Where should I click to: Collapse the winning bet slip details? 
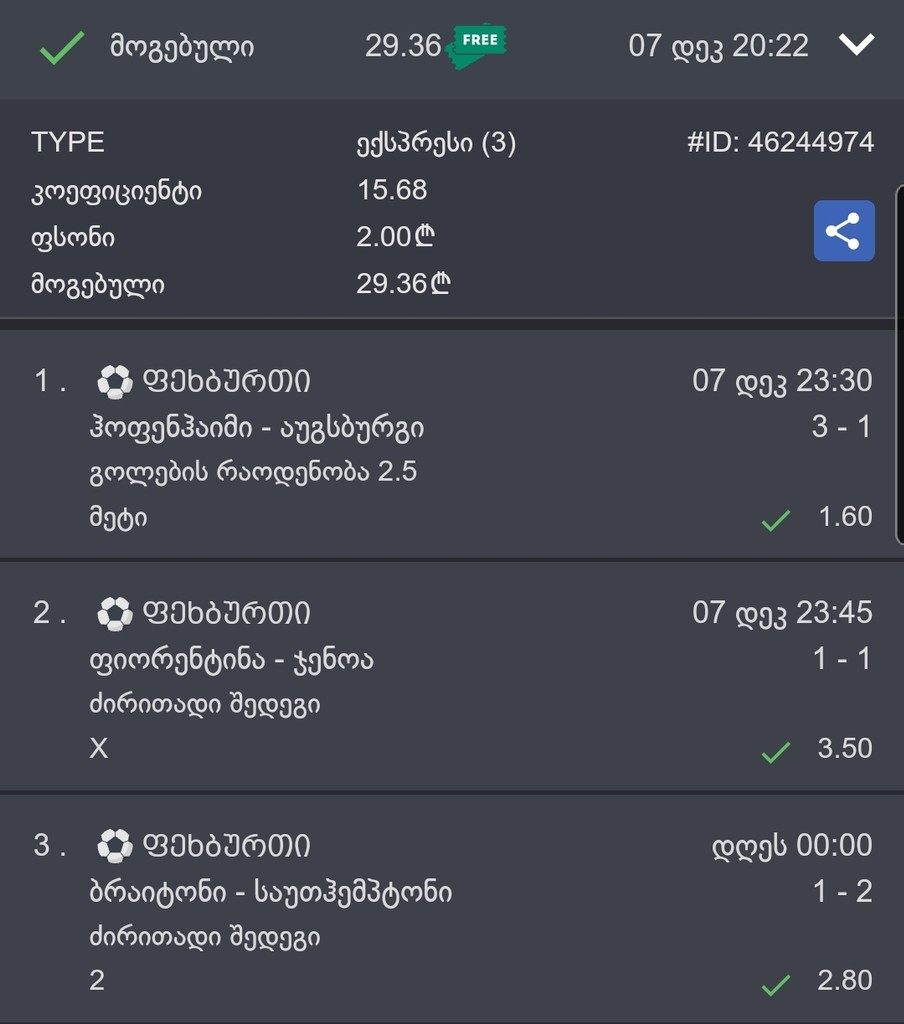click(857, 45)
